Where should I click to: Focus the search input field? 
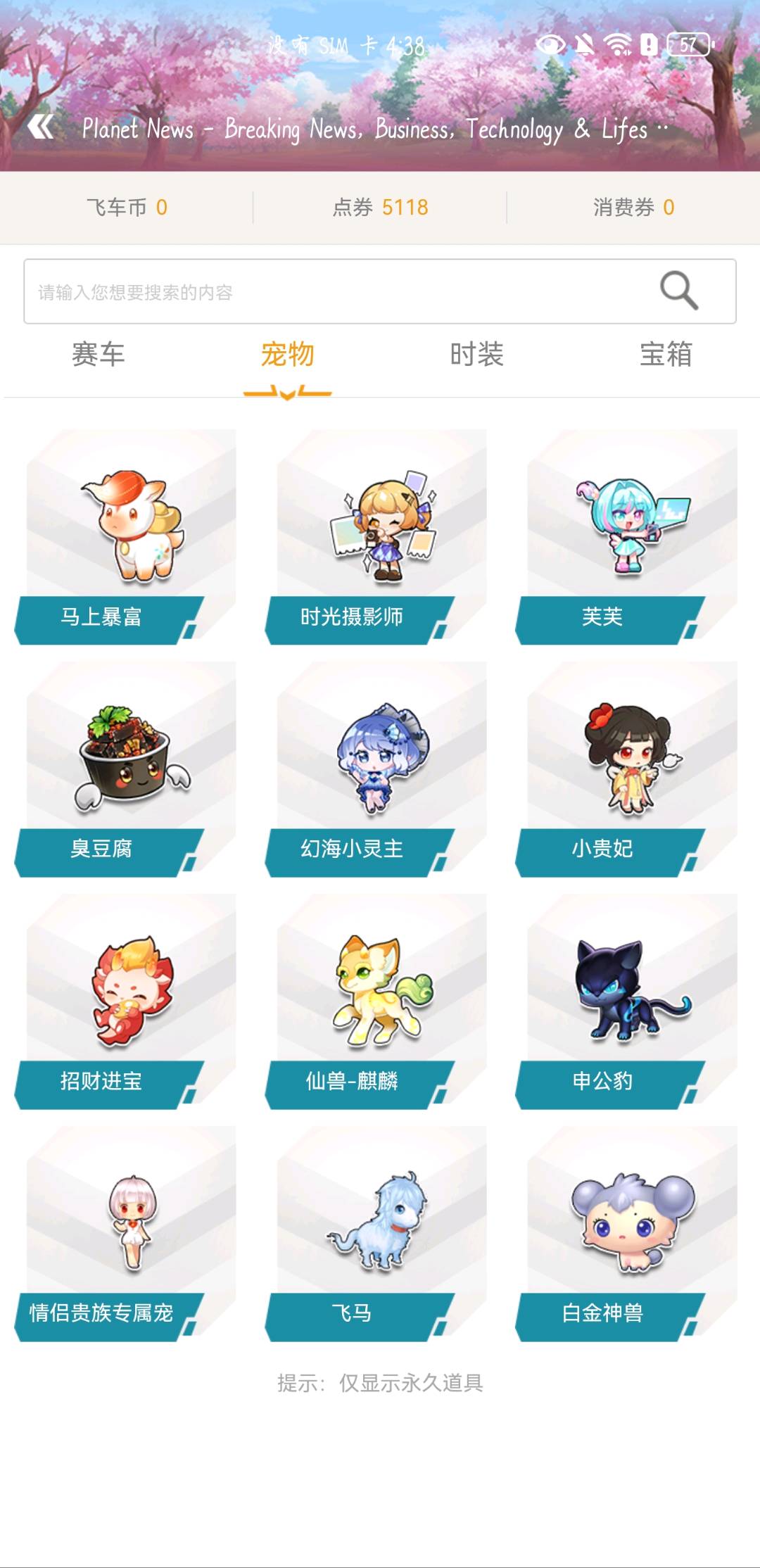[x=338, y=291]
